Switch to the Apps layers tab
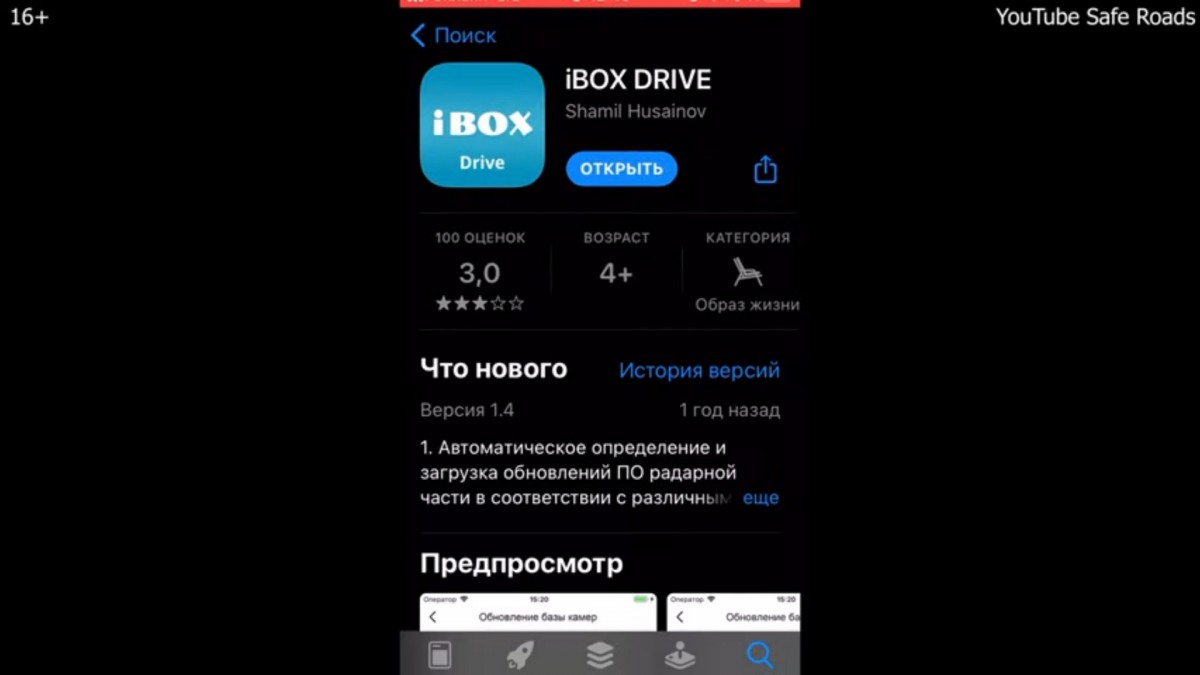The height and width of the screenshot is (675, 1200). click(600, 655)
